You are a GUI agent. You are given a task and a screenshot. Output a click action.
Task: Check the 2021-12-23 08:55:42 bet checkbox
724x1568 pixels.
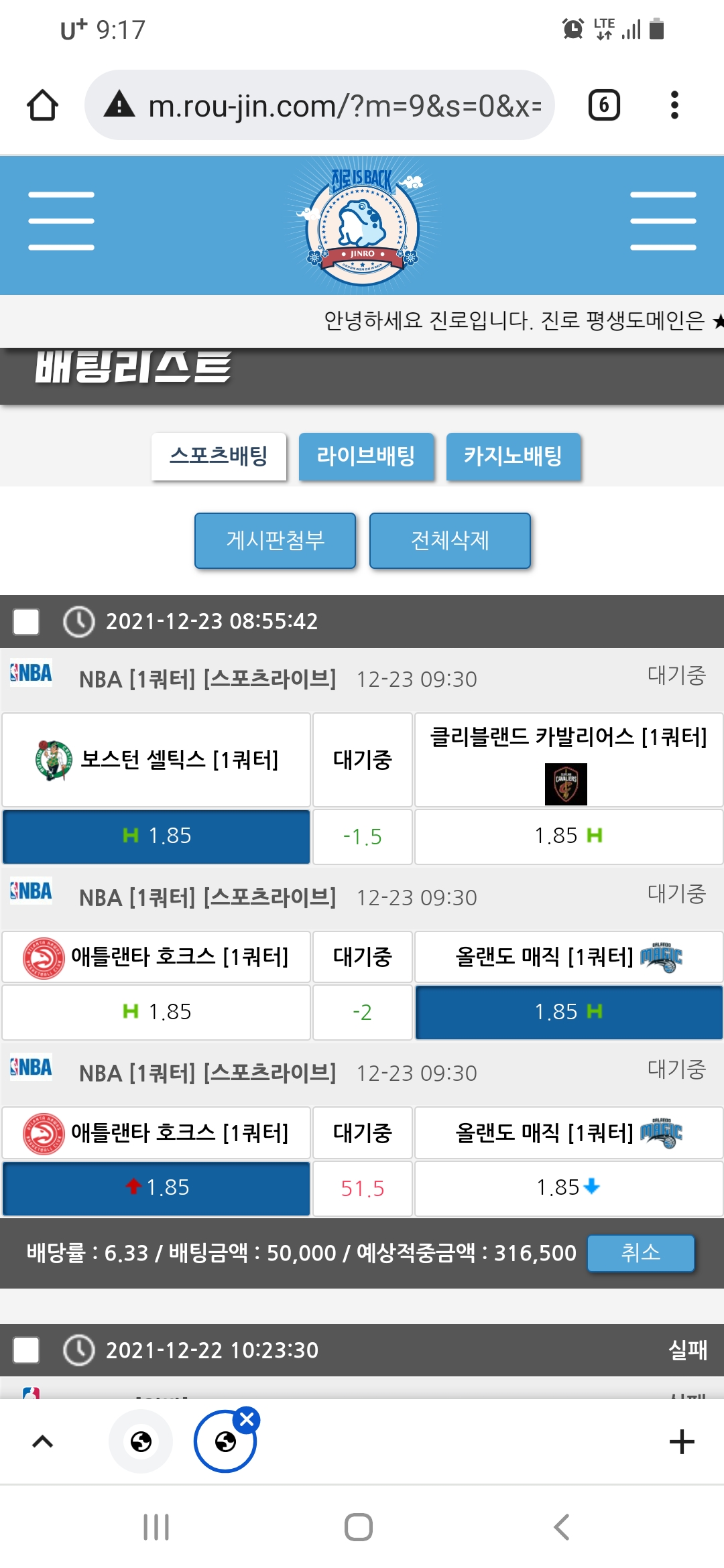click(26, 621)
